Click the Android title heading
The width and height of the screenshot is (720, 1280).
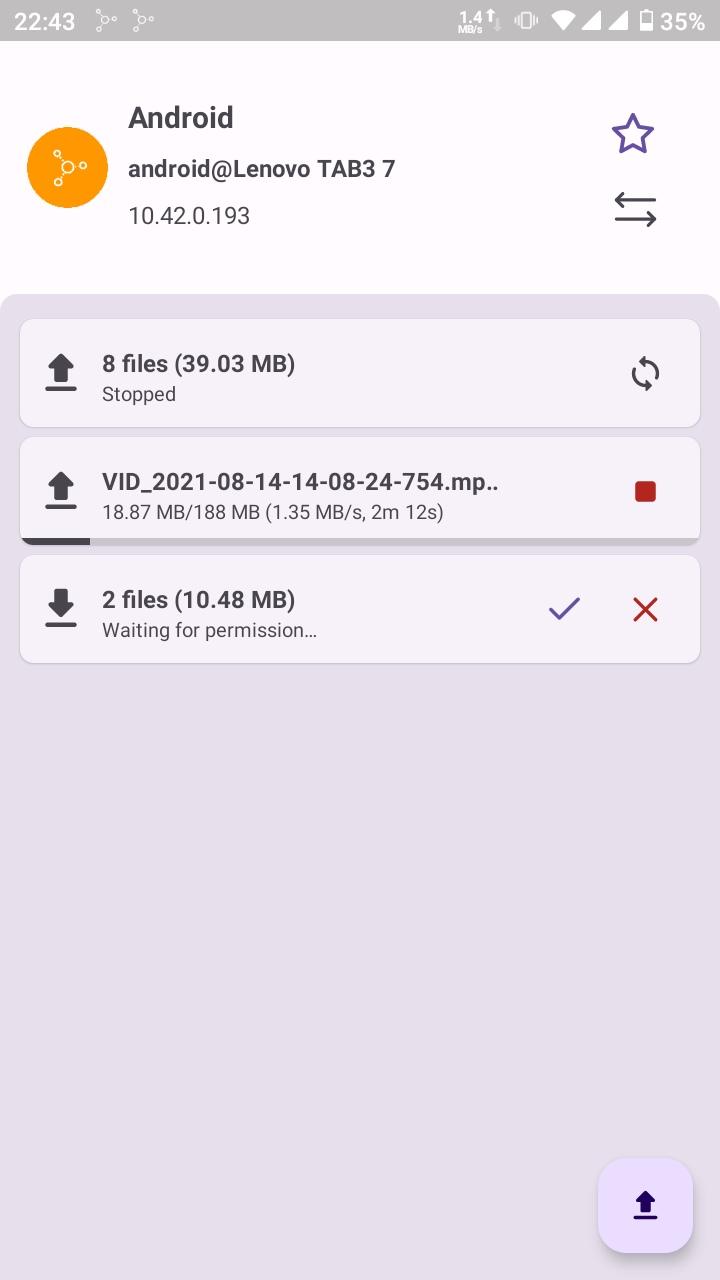(x=180, y=117)
